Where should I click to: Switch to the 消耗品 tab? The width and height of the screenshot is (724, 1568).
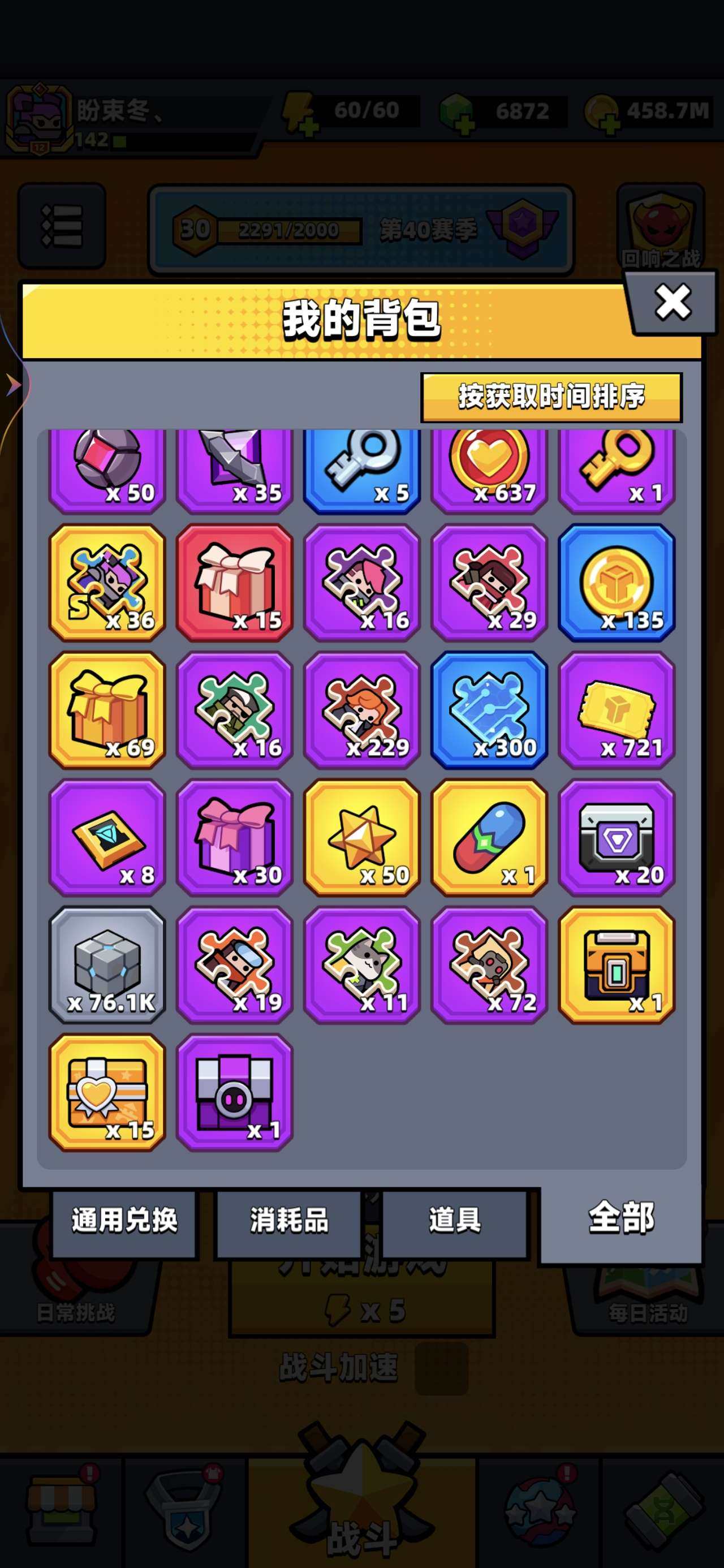(289, 1221)
